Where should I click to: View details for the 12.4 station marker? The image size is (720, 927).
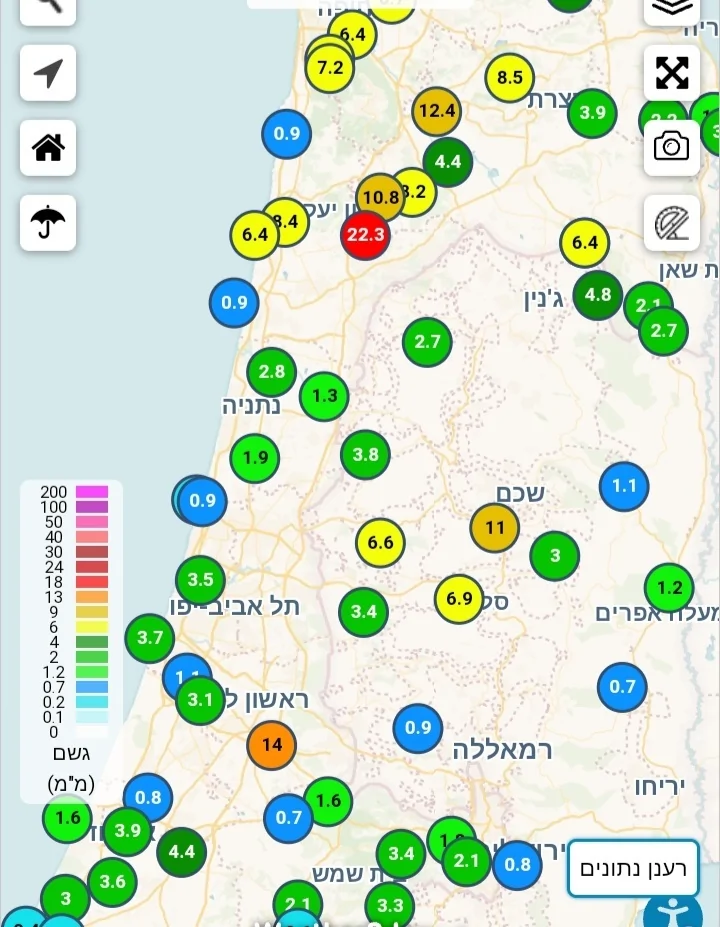click(437, 111)
